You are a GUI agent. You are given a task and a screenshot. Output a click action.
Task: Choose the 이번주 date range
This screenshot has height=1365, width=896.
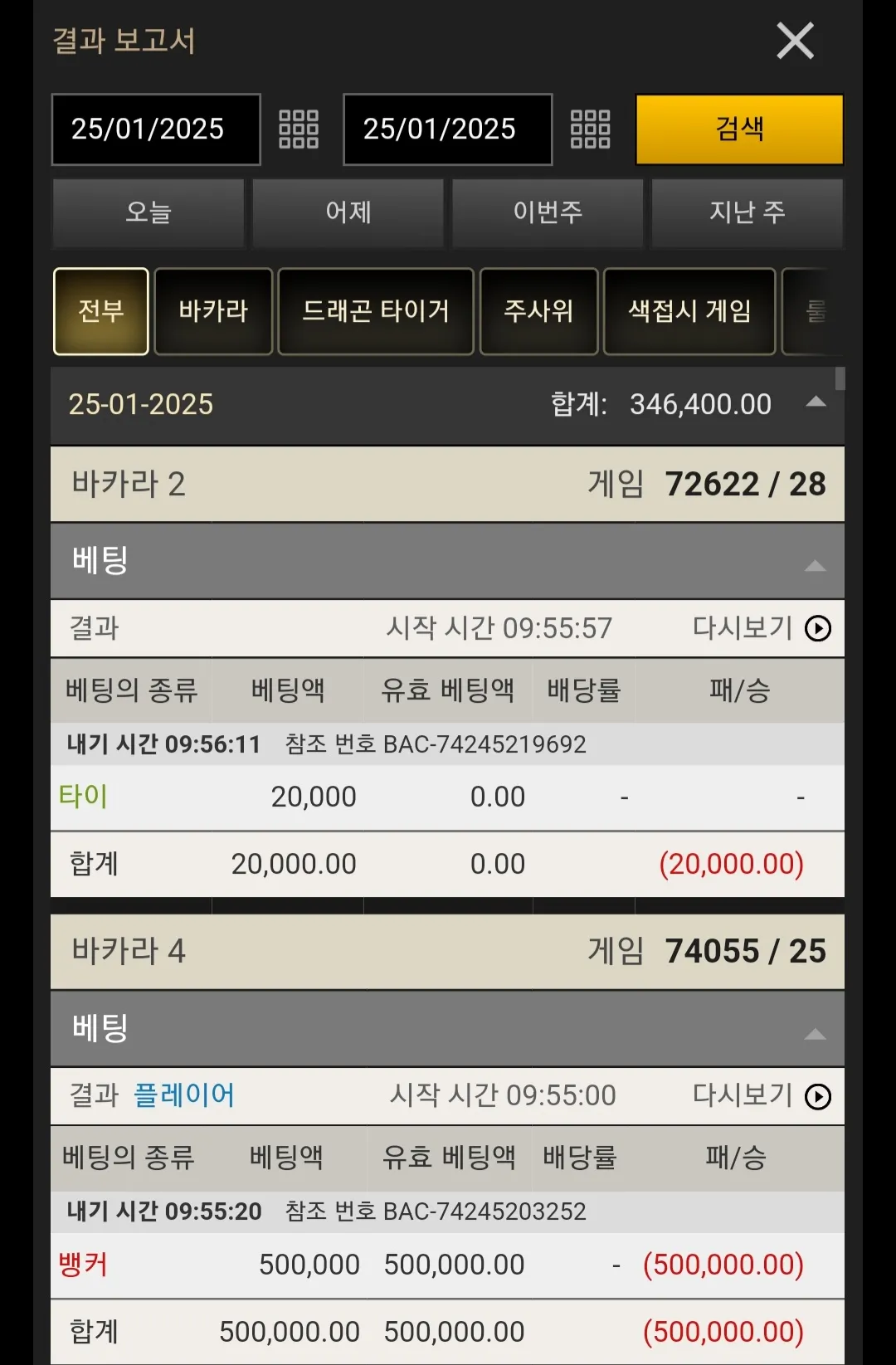pos(548,212)
